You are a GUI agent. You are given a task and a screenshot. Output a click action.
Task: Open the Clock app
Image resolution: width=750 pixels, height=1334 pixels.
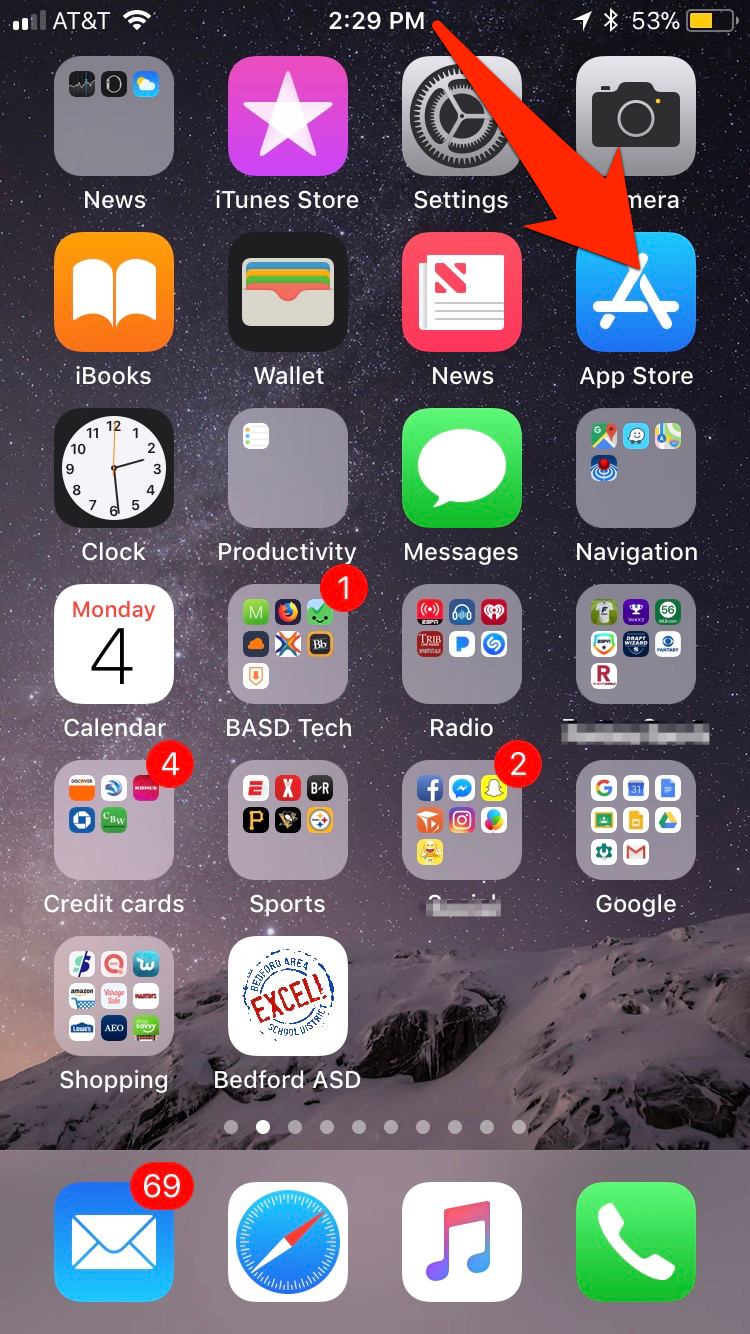click(x=114, y=468)
